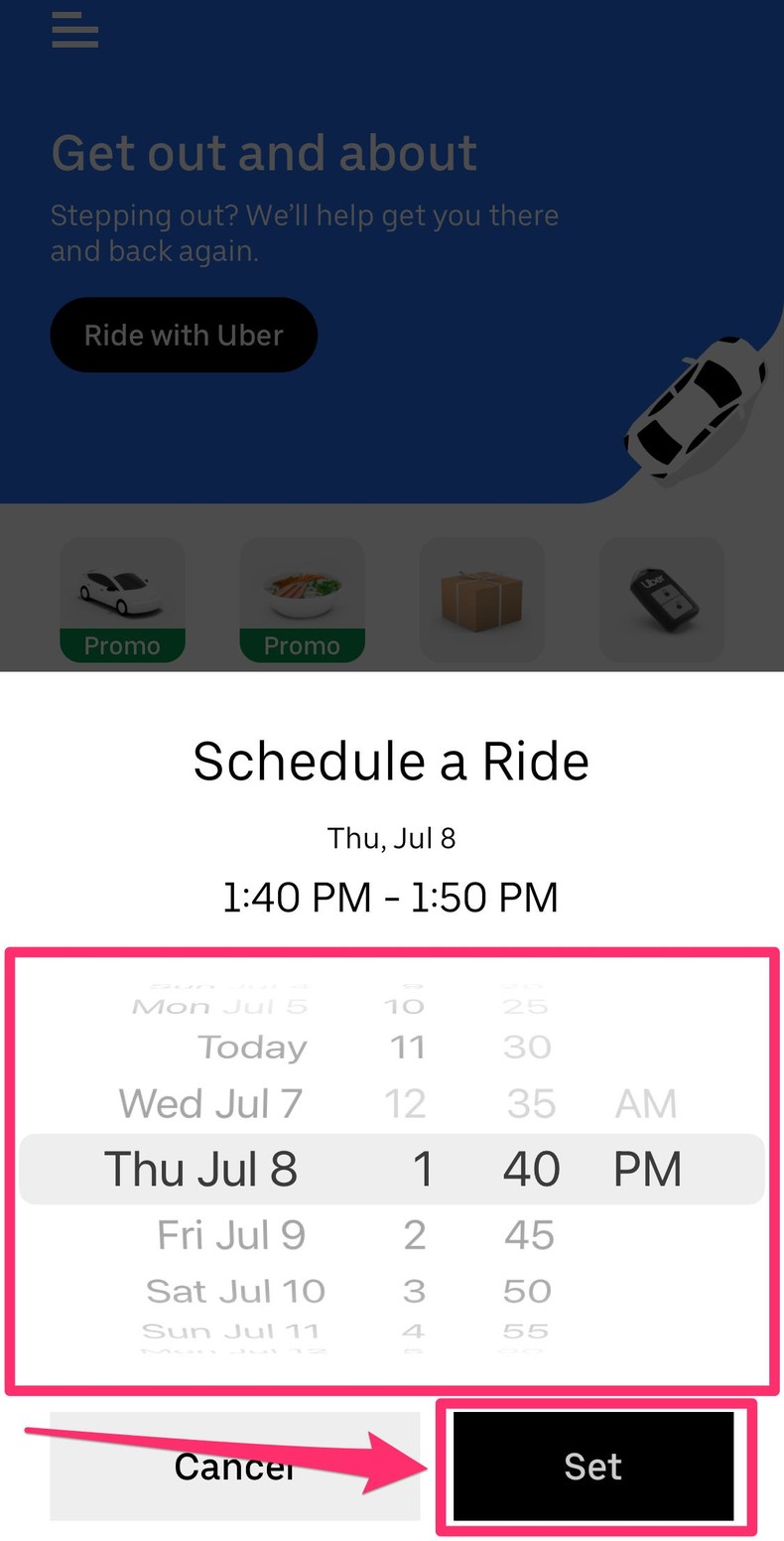Viewport: 784px width, 1541px height.
Task: Select 30 in the minutes column
Action: pyautogui.click(x=527, y=1047)
